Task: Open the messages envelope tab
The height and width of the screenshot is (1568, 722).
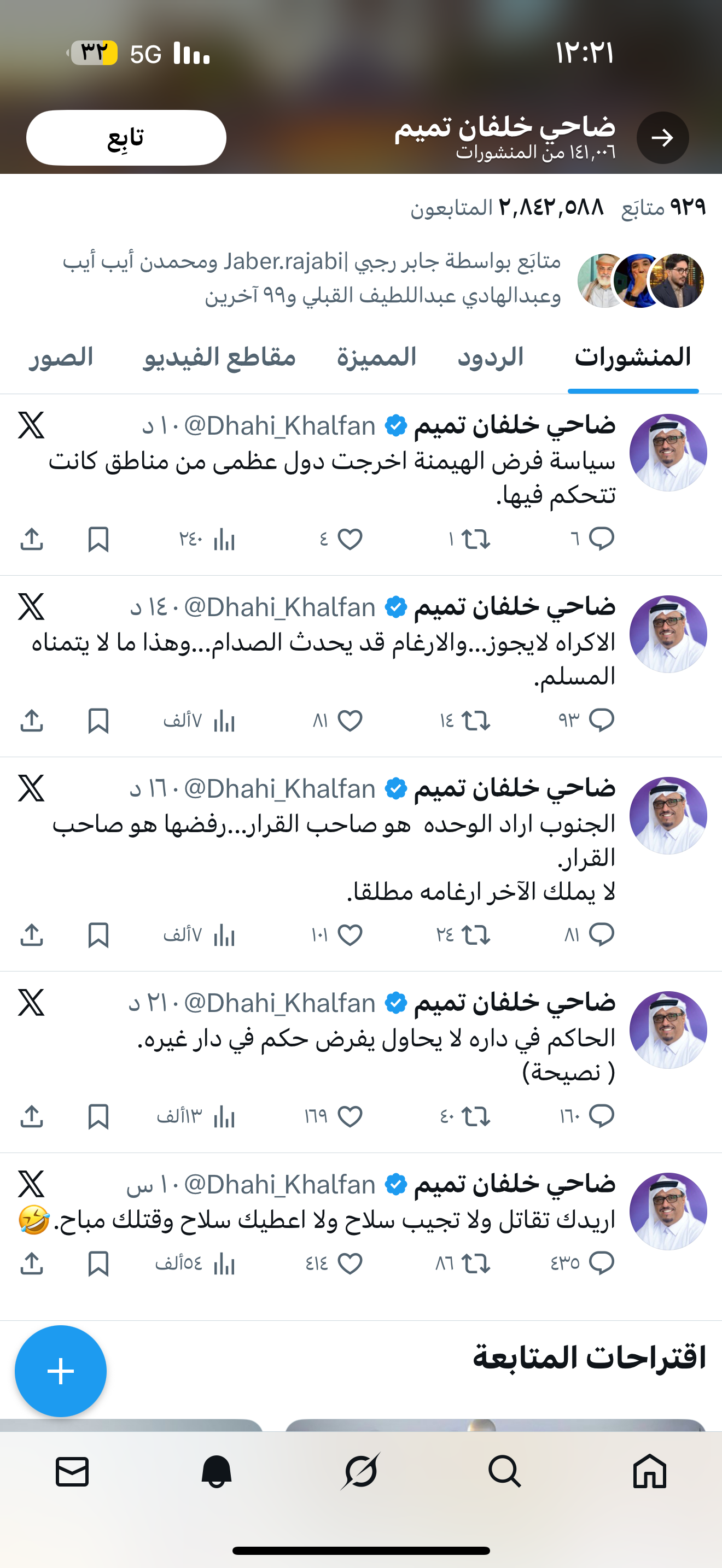Action: (72, 1472)
